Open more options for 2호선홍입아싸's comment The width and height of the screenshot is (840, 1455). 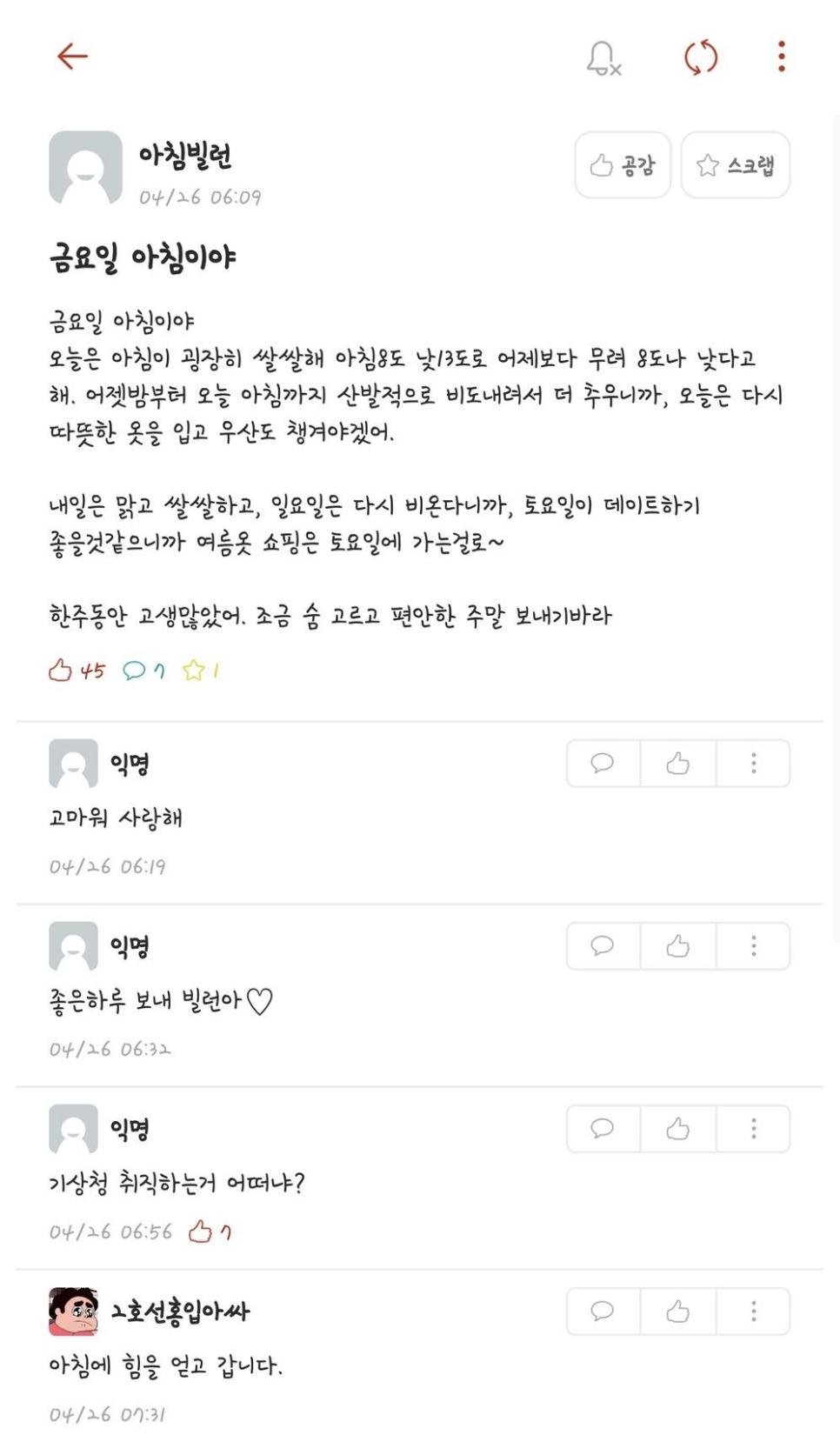(x=753, y=1312)
